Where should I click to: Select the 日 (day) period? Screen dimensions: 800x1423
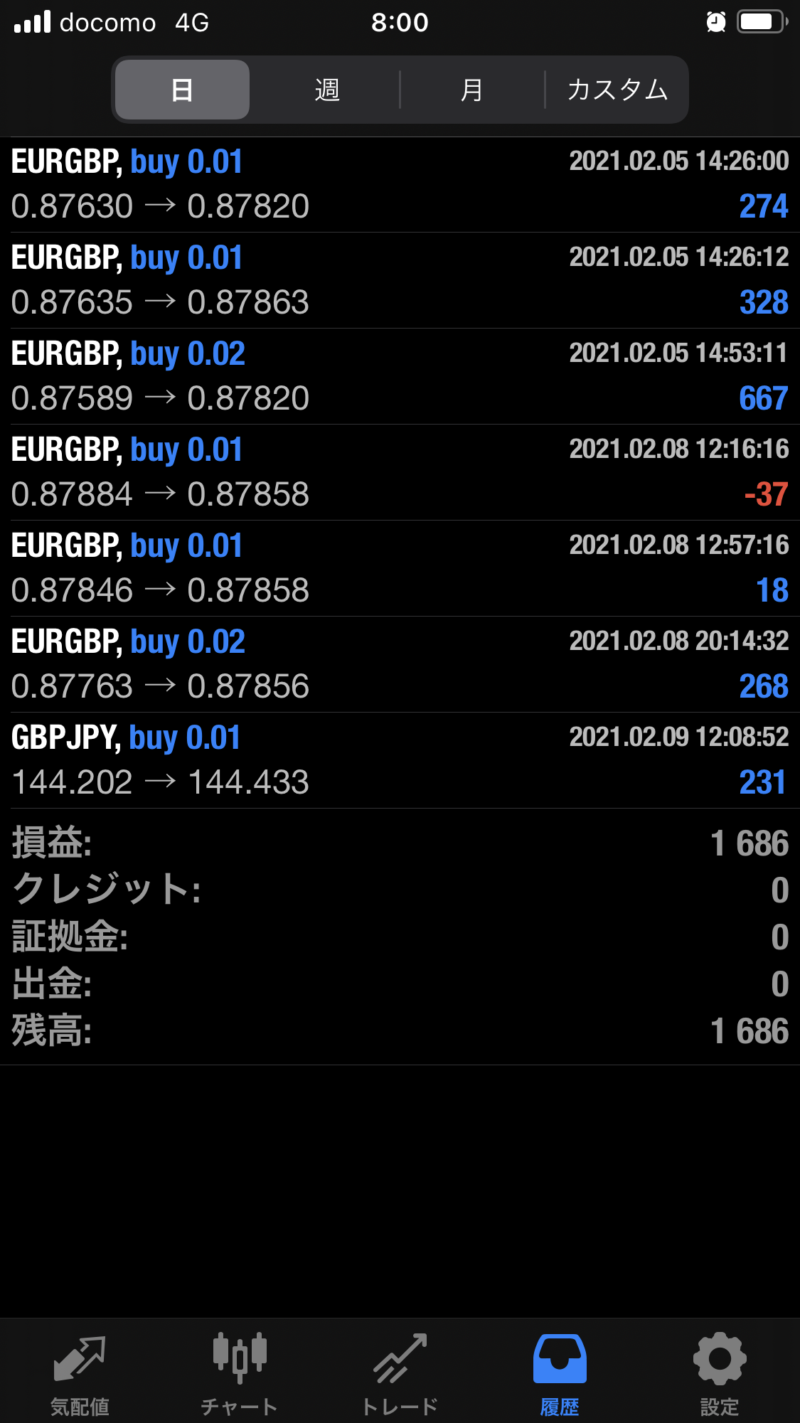click(x=182, y=90)
